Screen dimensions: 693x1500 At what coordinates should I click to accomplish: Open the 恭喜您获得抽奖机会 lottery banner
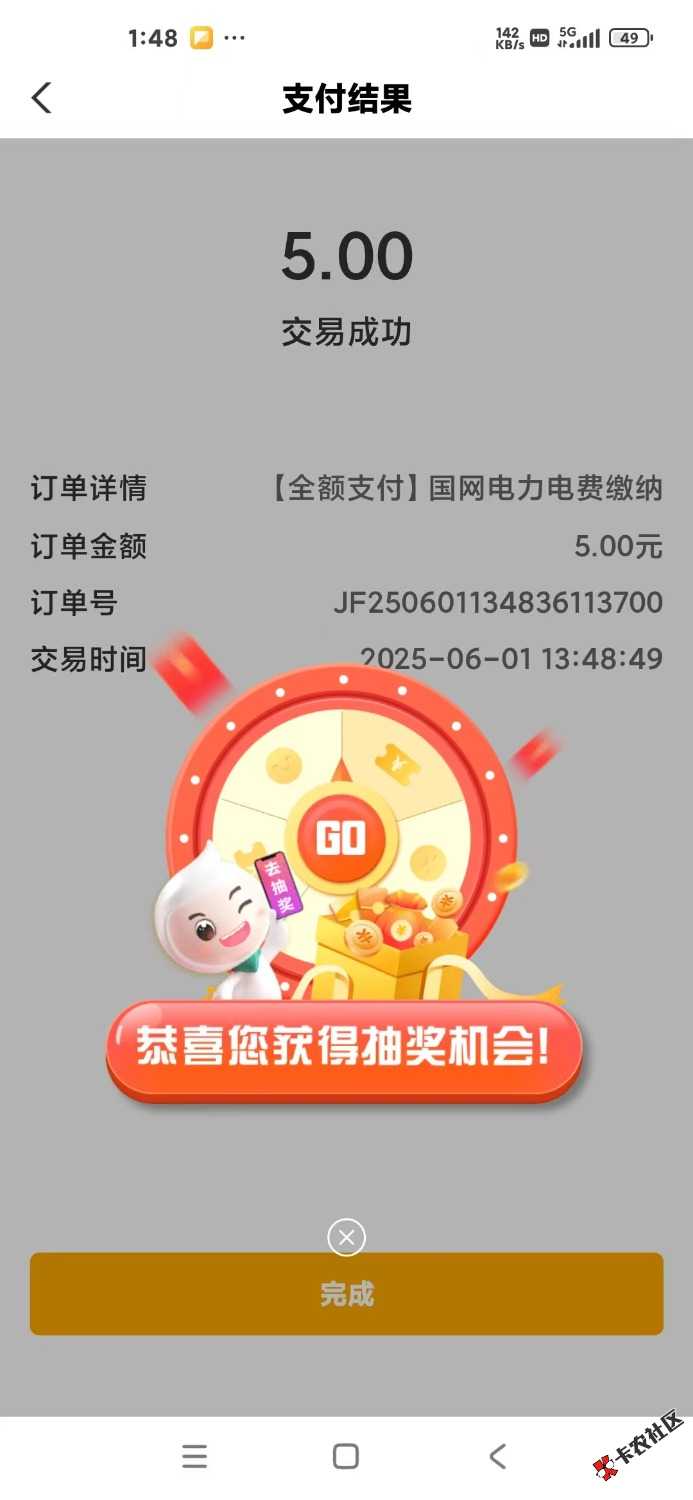(x=344, y=1049)
